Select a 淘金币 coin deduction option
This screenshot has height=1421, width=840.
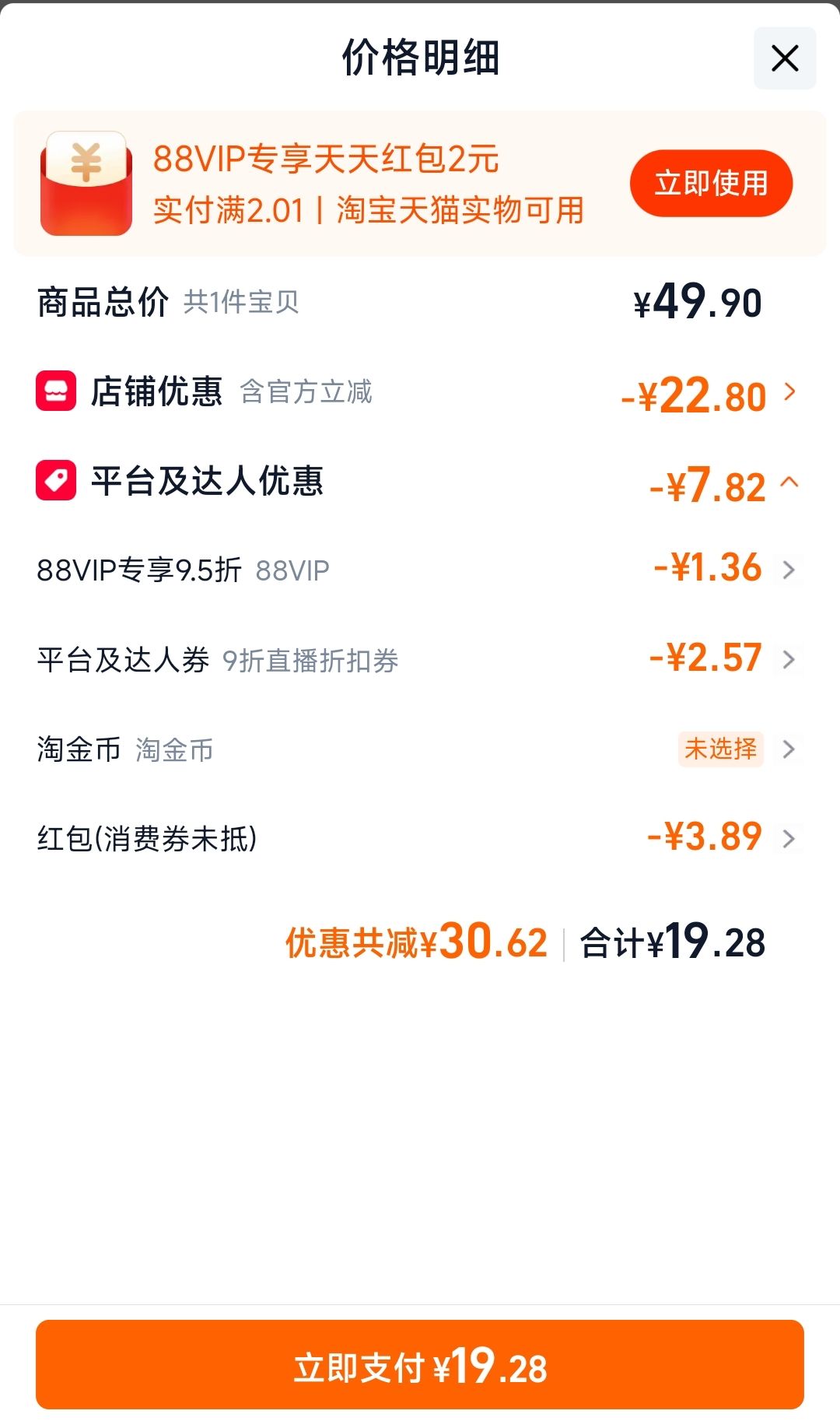[x=420, y=749]
